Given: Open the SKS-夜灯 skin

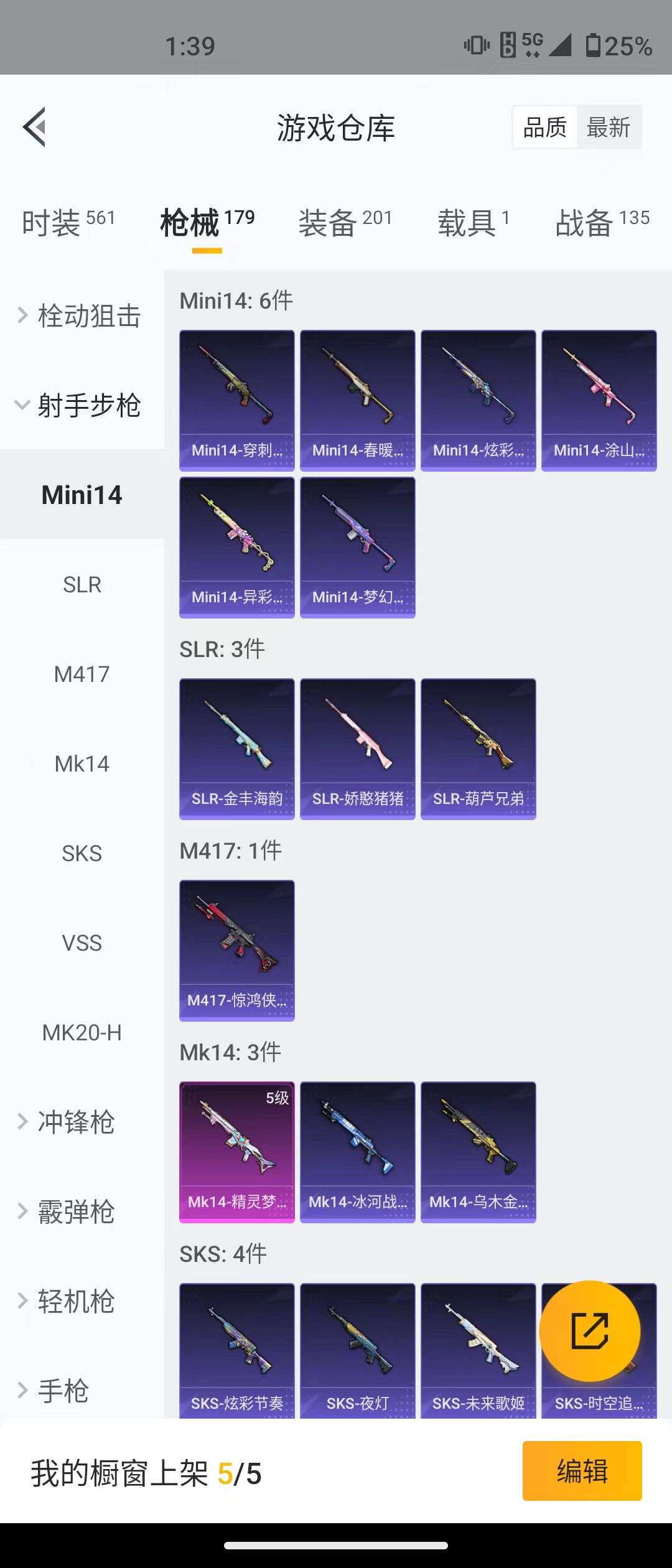Looking at the screenshot, I should (358, 1350).
